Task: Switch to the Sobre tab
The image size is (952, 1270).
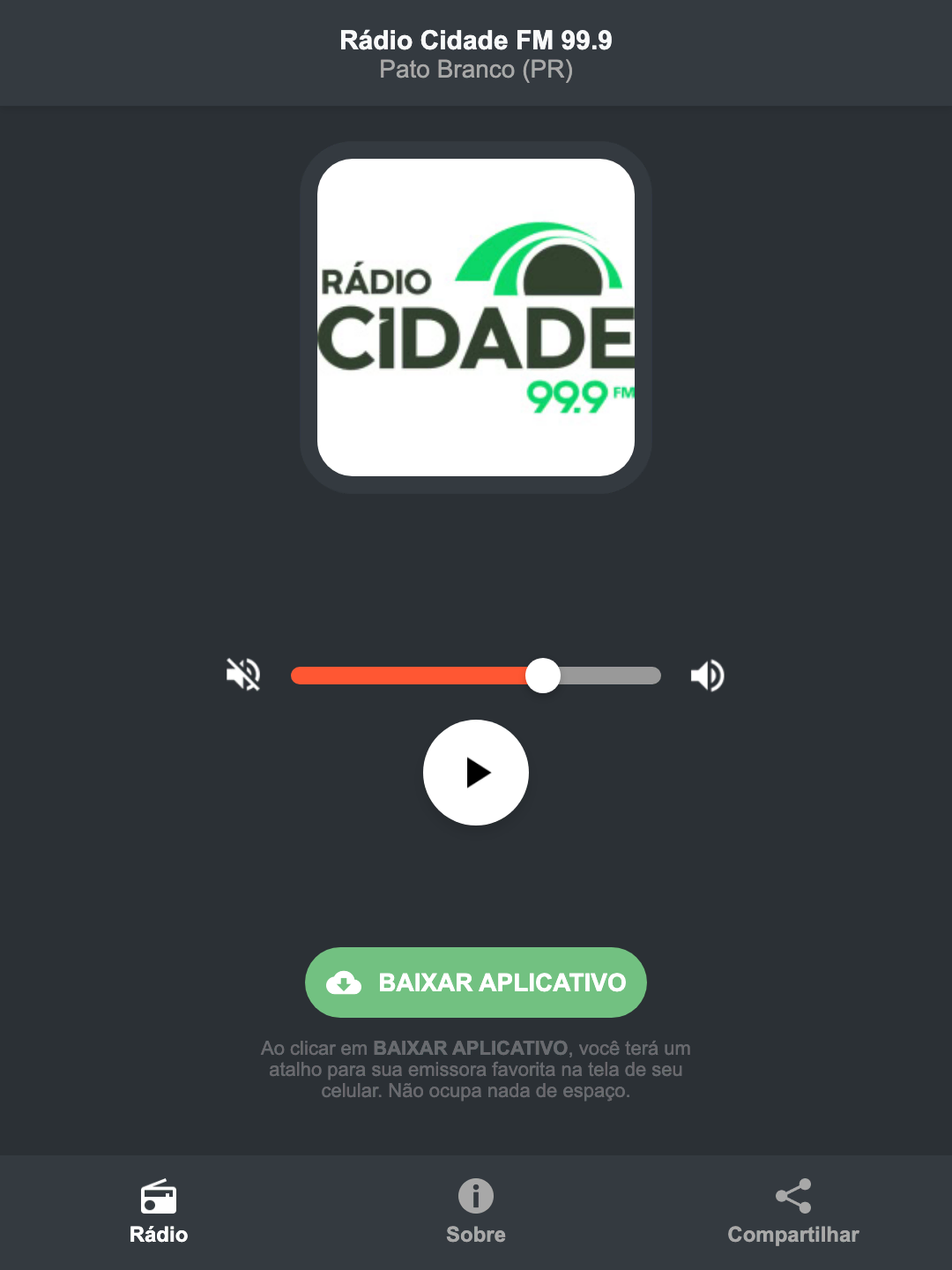Action: 476,1217
